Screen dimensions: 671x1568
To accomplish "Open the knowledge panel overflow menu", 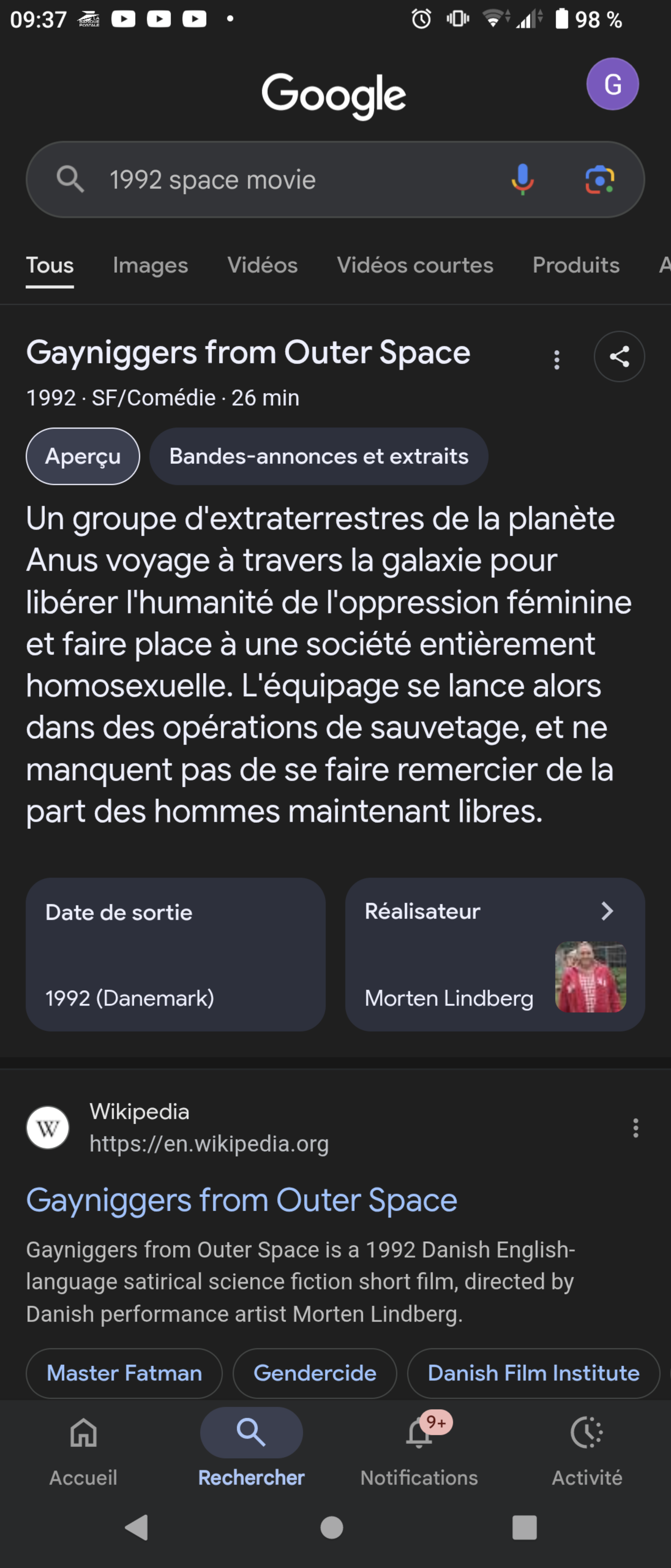I will tap(557, 359).
